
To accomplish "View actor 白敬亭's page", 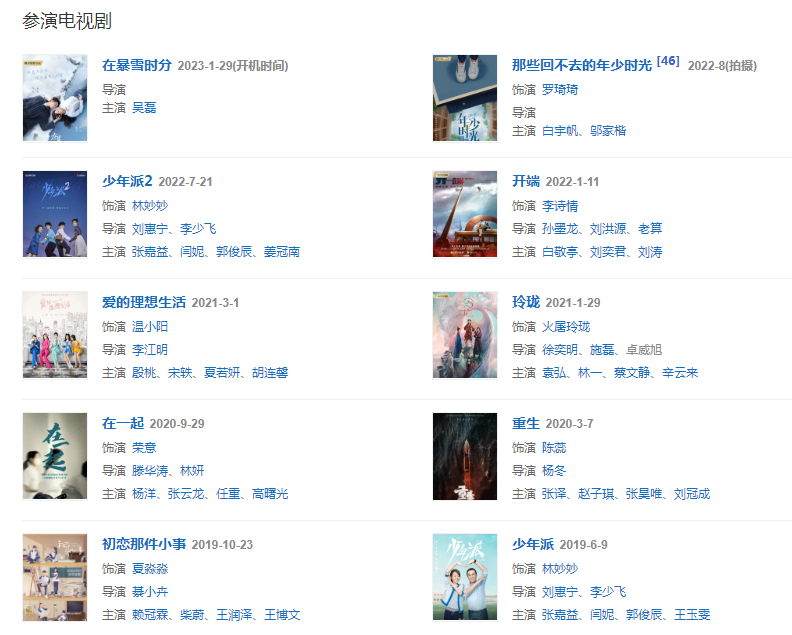I will coord(560,251).
